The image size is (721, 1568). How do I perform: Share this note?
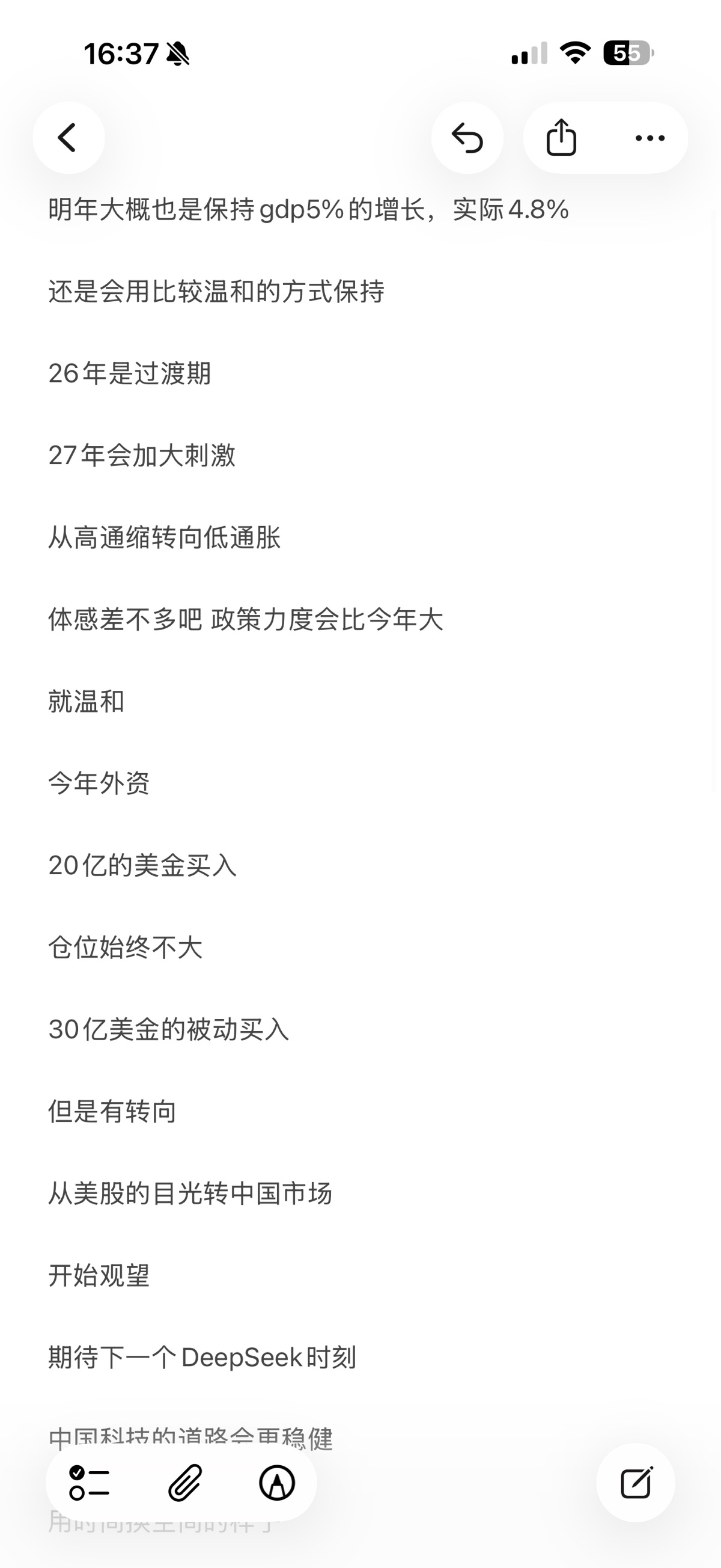(561, 138)
